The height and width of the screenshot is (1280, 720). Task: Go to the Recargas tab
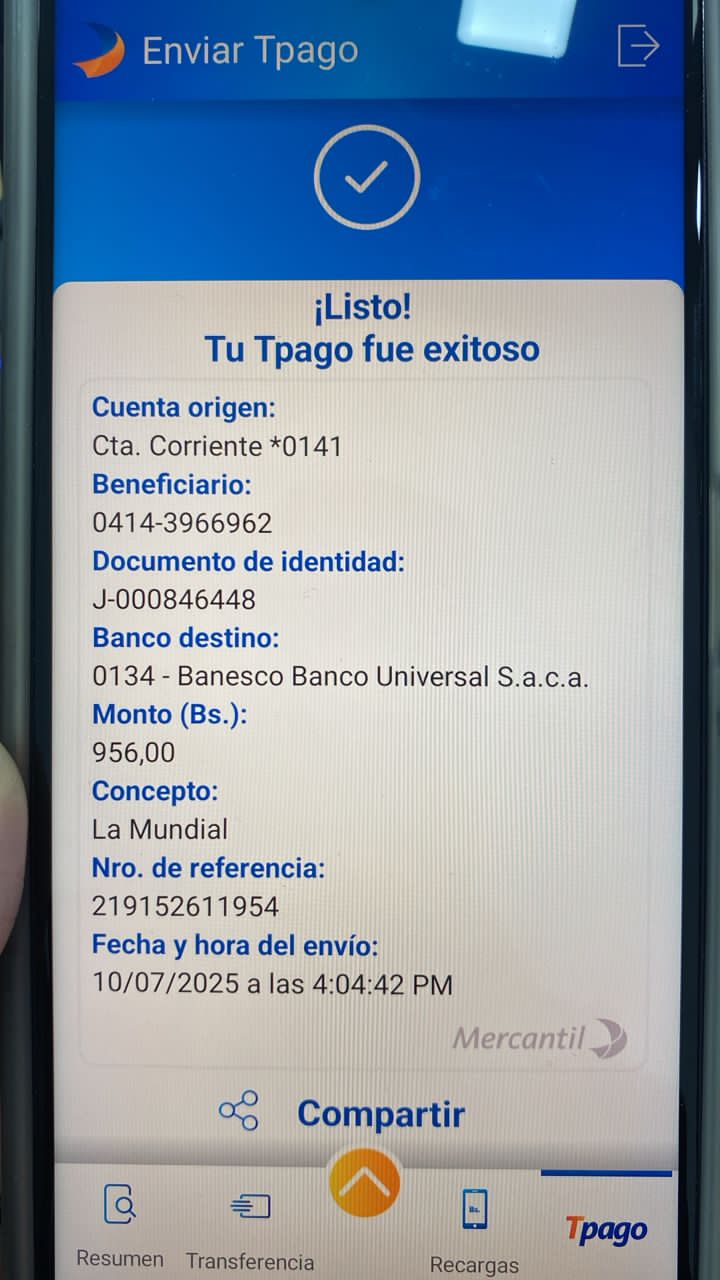(475, 1228)
